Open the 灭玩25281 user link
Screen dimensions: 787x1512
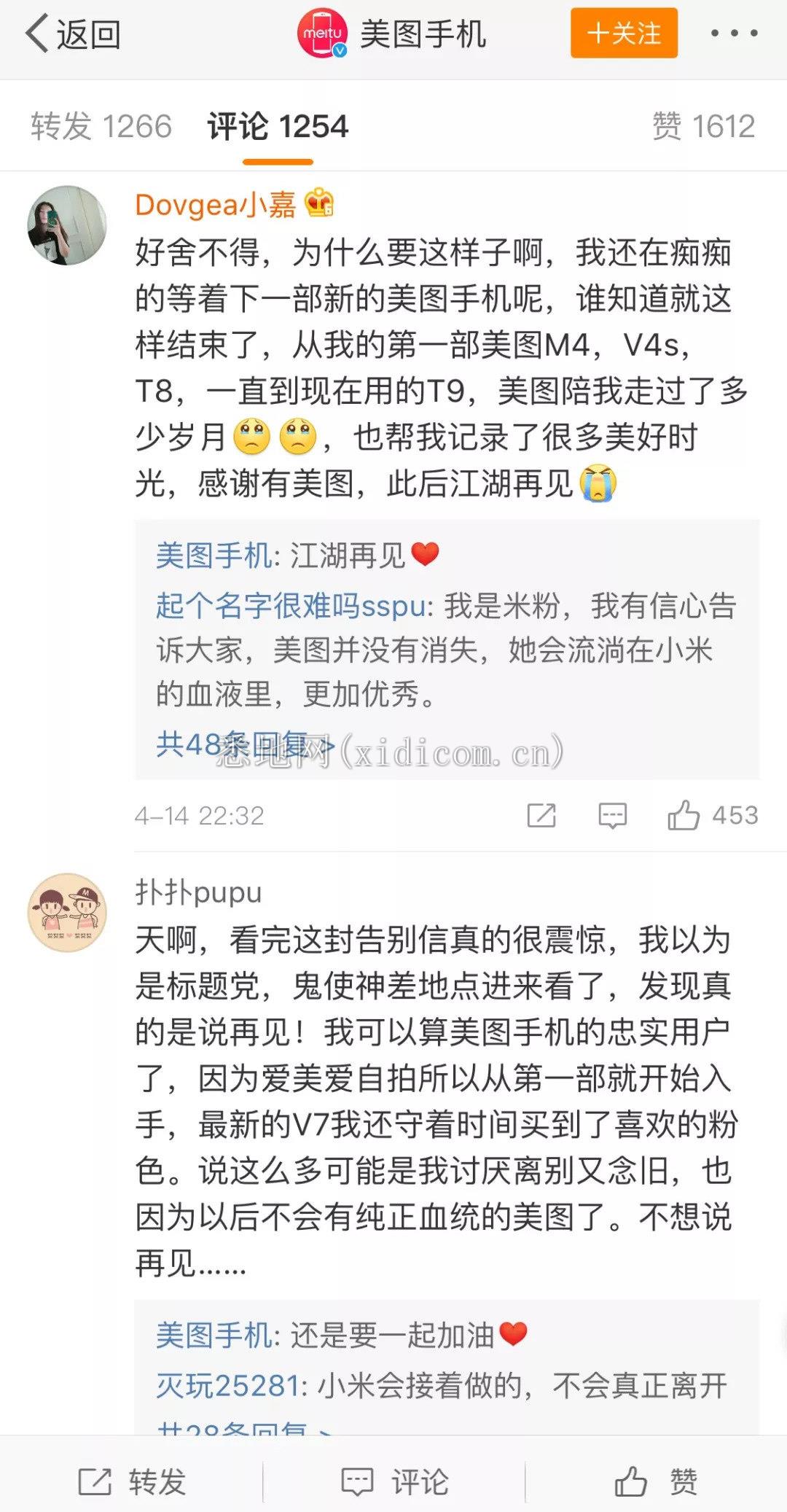point(229,1385)
